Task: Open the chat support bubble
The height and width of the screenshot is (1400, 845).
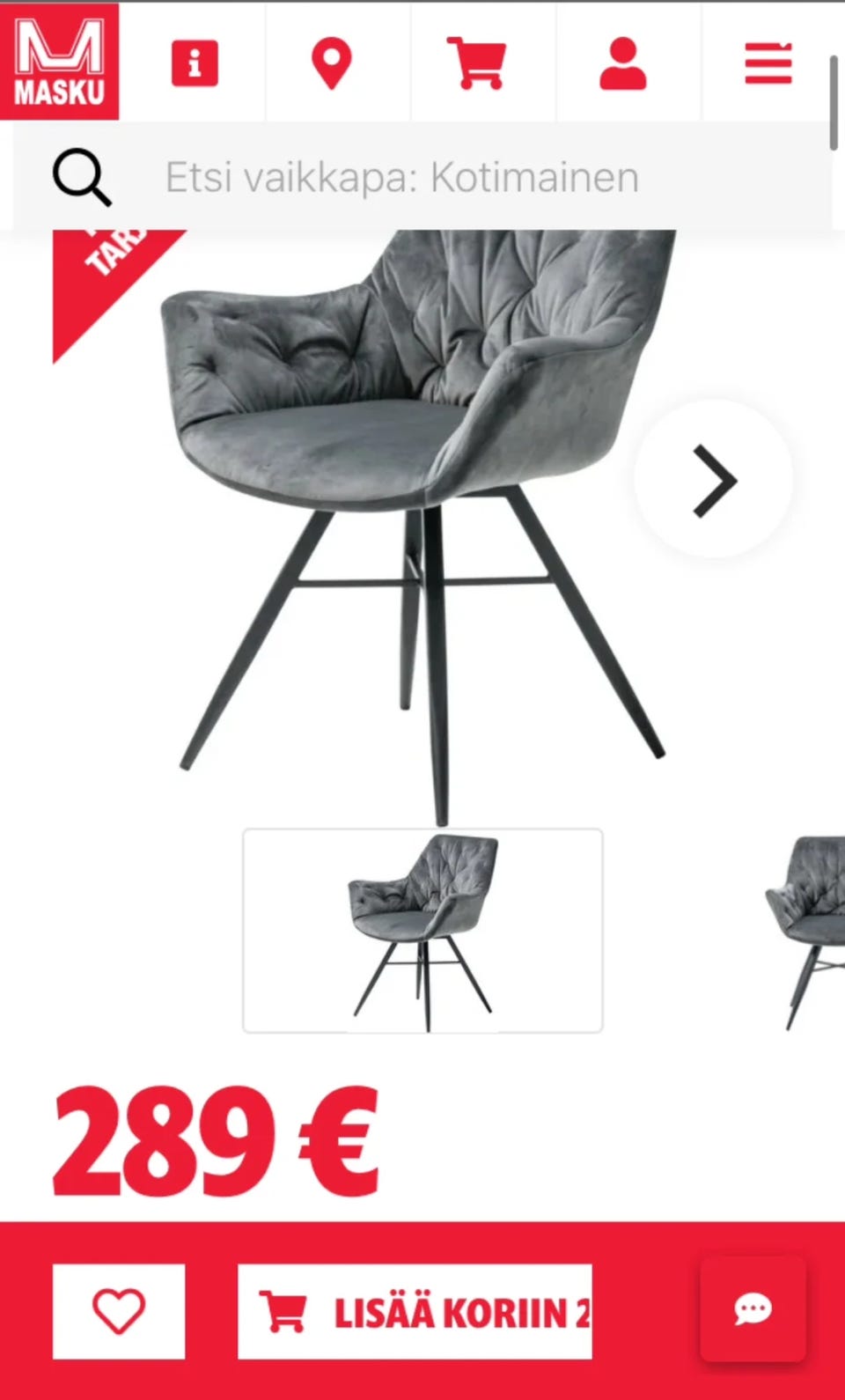Action: point(753,1309)
